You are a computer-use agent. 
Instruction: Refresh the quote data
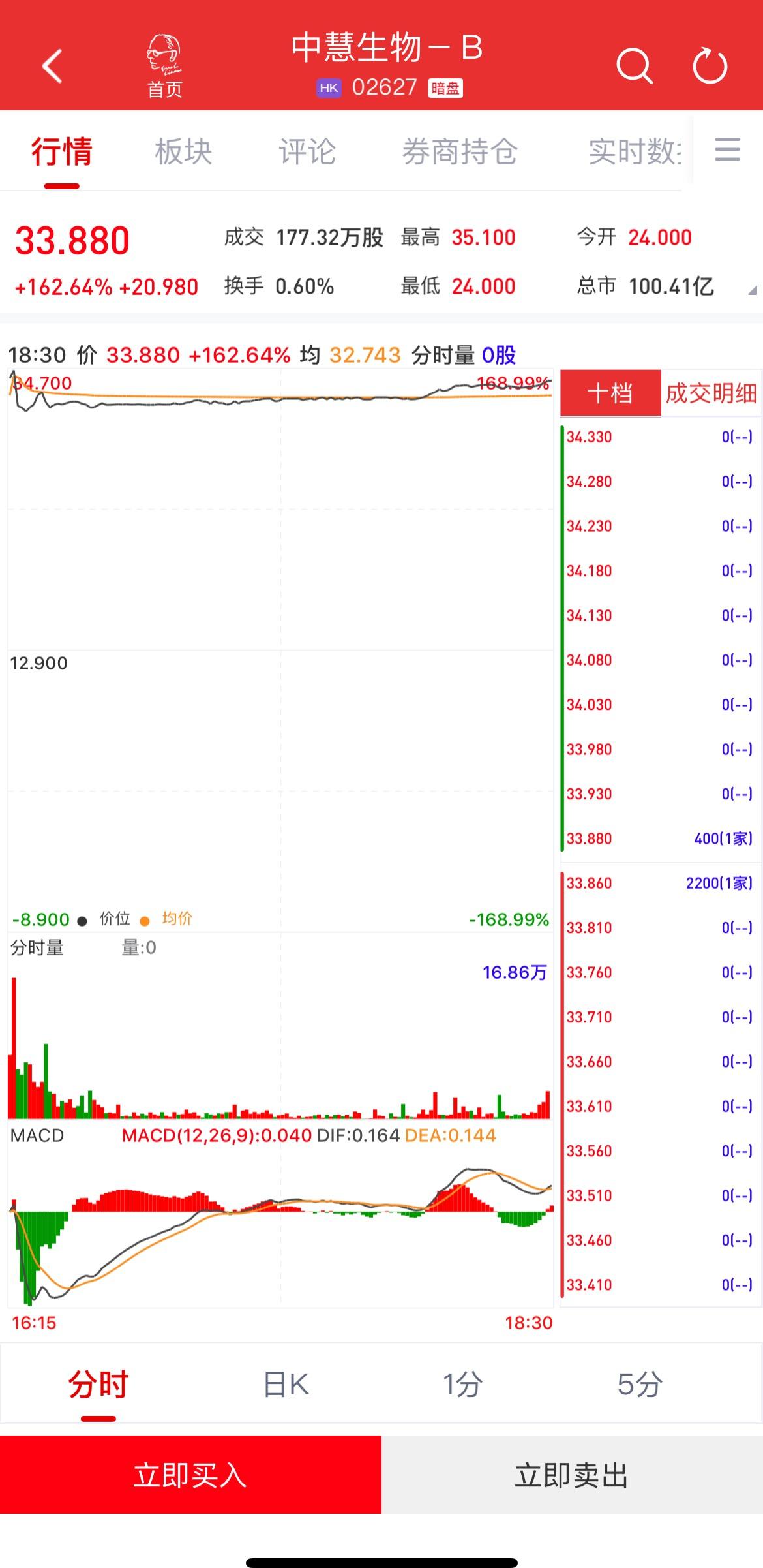coord(710,66)
